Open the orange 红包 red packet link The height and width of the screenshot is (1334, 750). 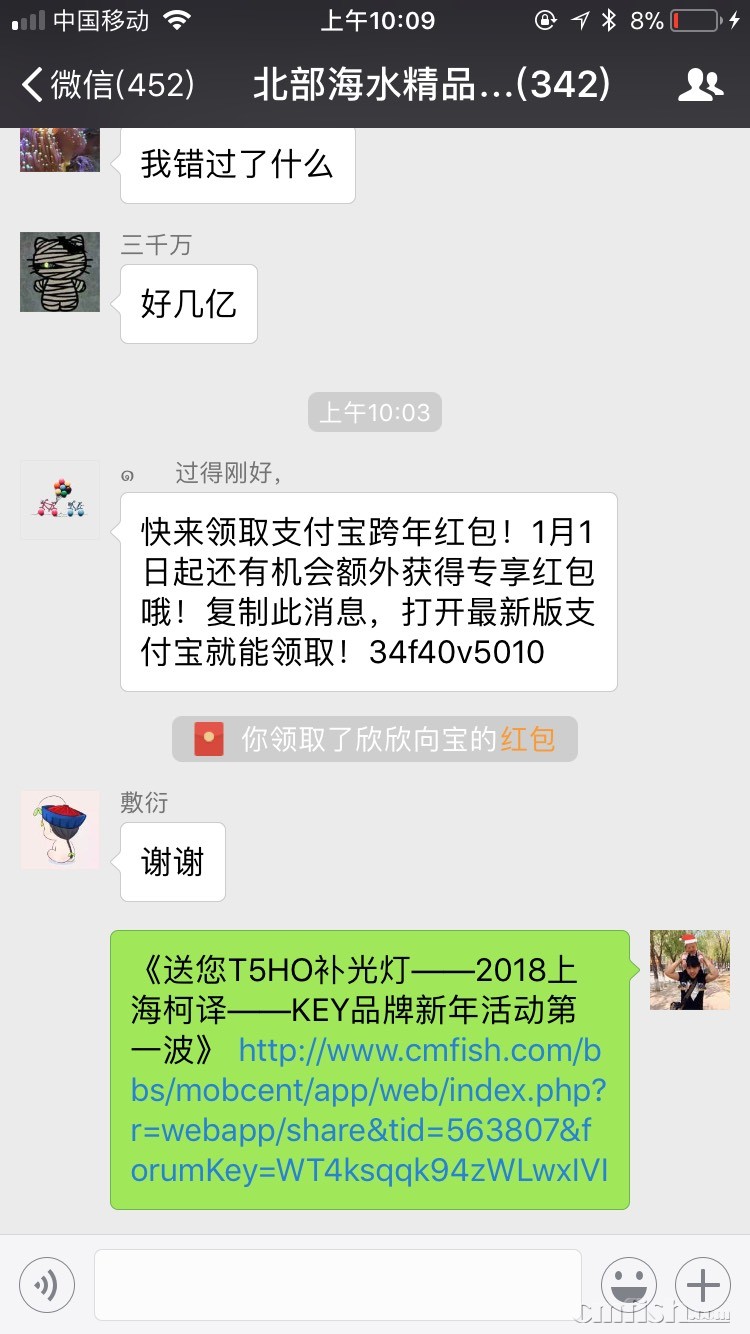click(528, 740)
